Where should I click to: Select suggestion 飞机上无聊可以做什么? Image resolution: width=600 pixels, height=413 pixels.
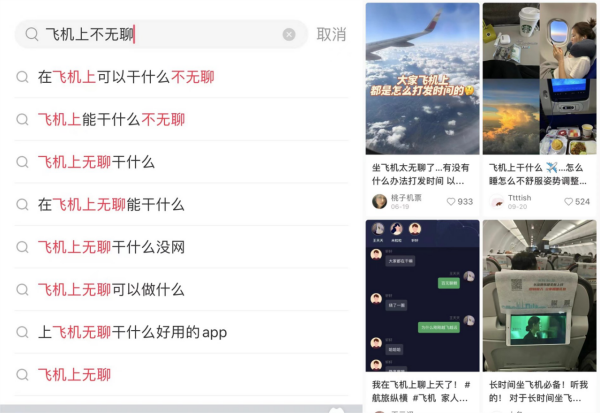pyautogui.click(x=110, y=289)
